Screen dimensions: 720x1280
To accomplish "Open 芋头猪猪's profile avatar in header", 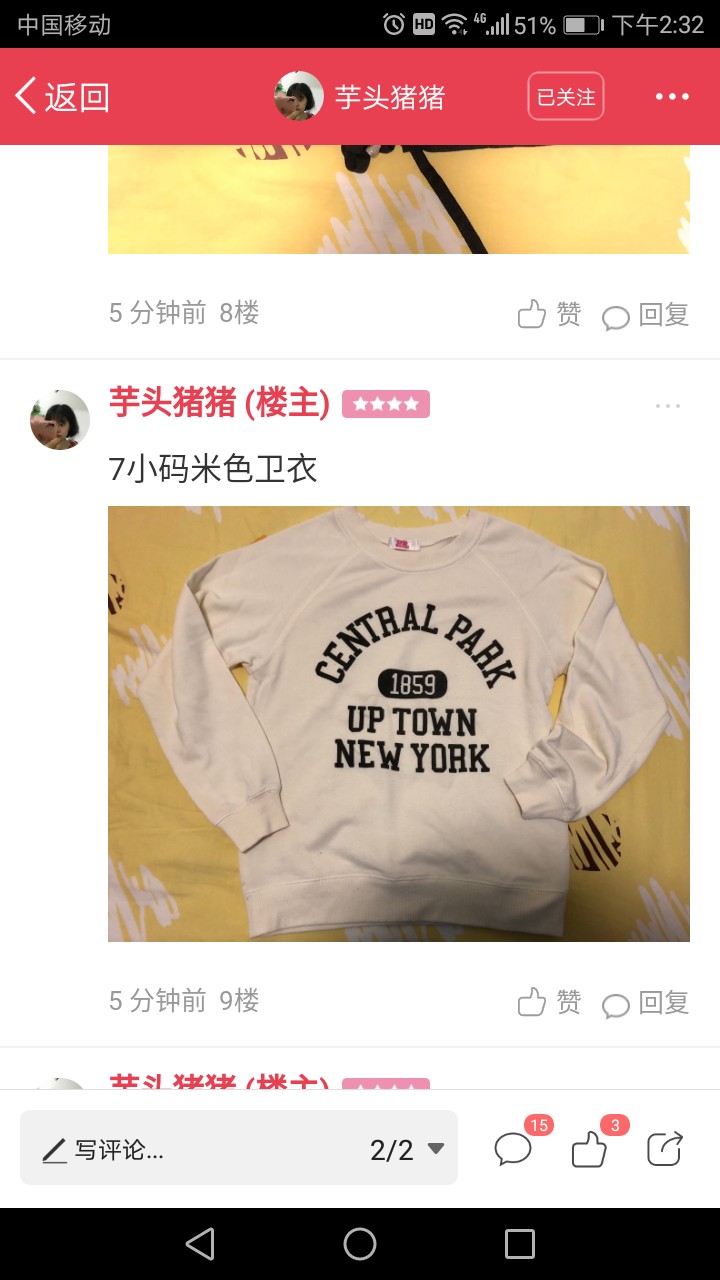I will pyautogui.click(x=299, y=96).
